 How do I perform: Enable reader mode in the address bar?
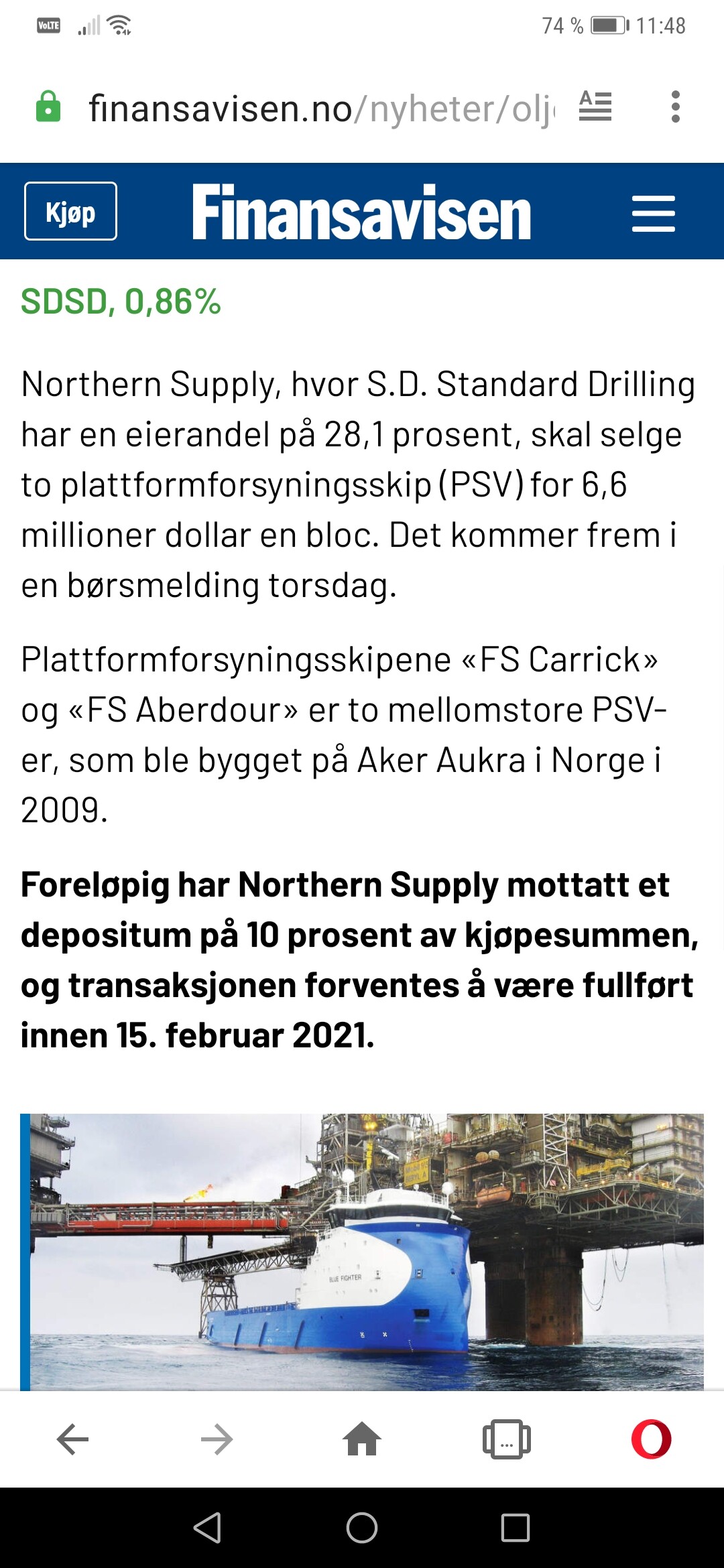click(595, 107)
